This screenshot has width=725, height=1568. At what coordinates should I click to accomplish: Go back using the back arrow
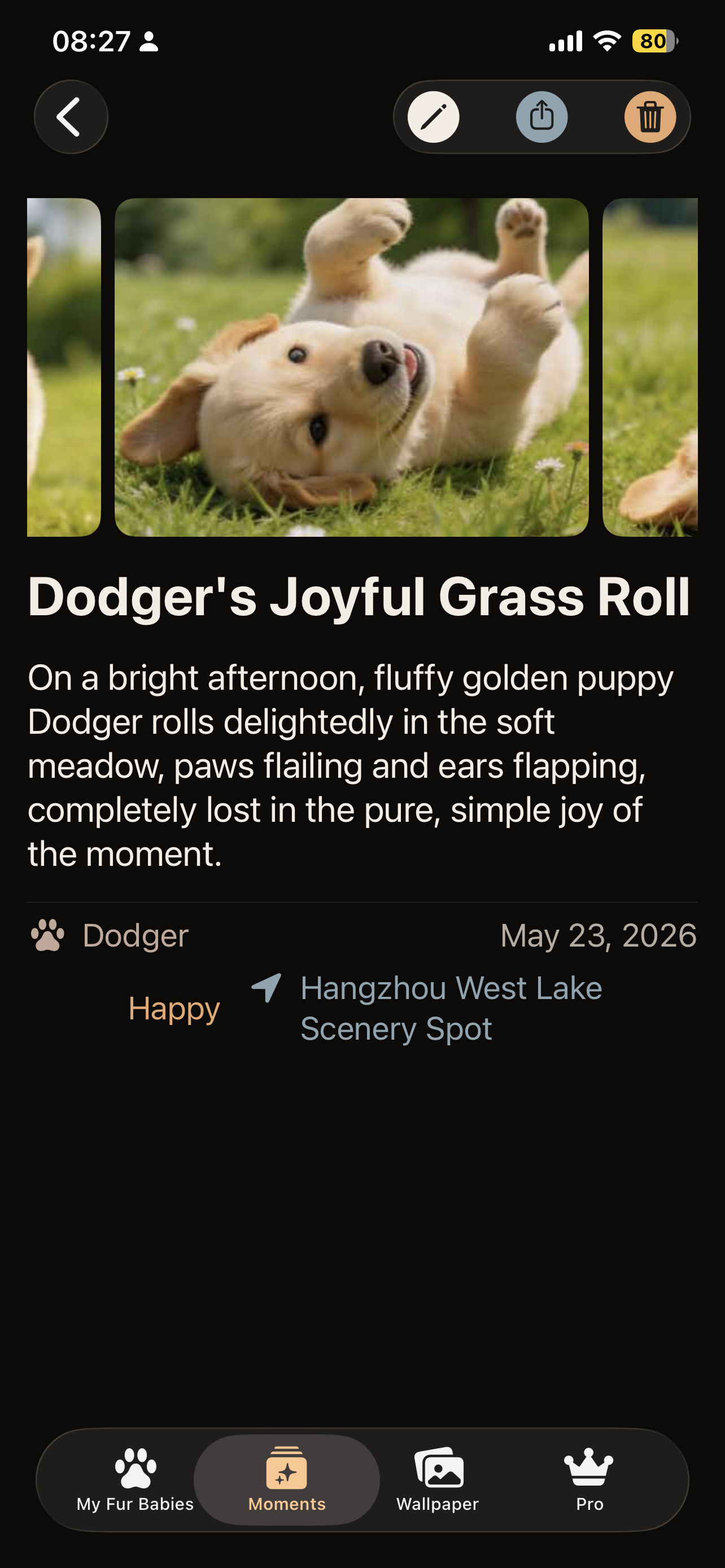click(71, 117)
